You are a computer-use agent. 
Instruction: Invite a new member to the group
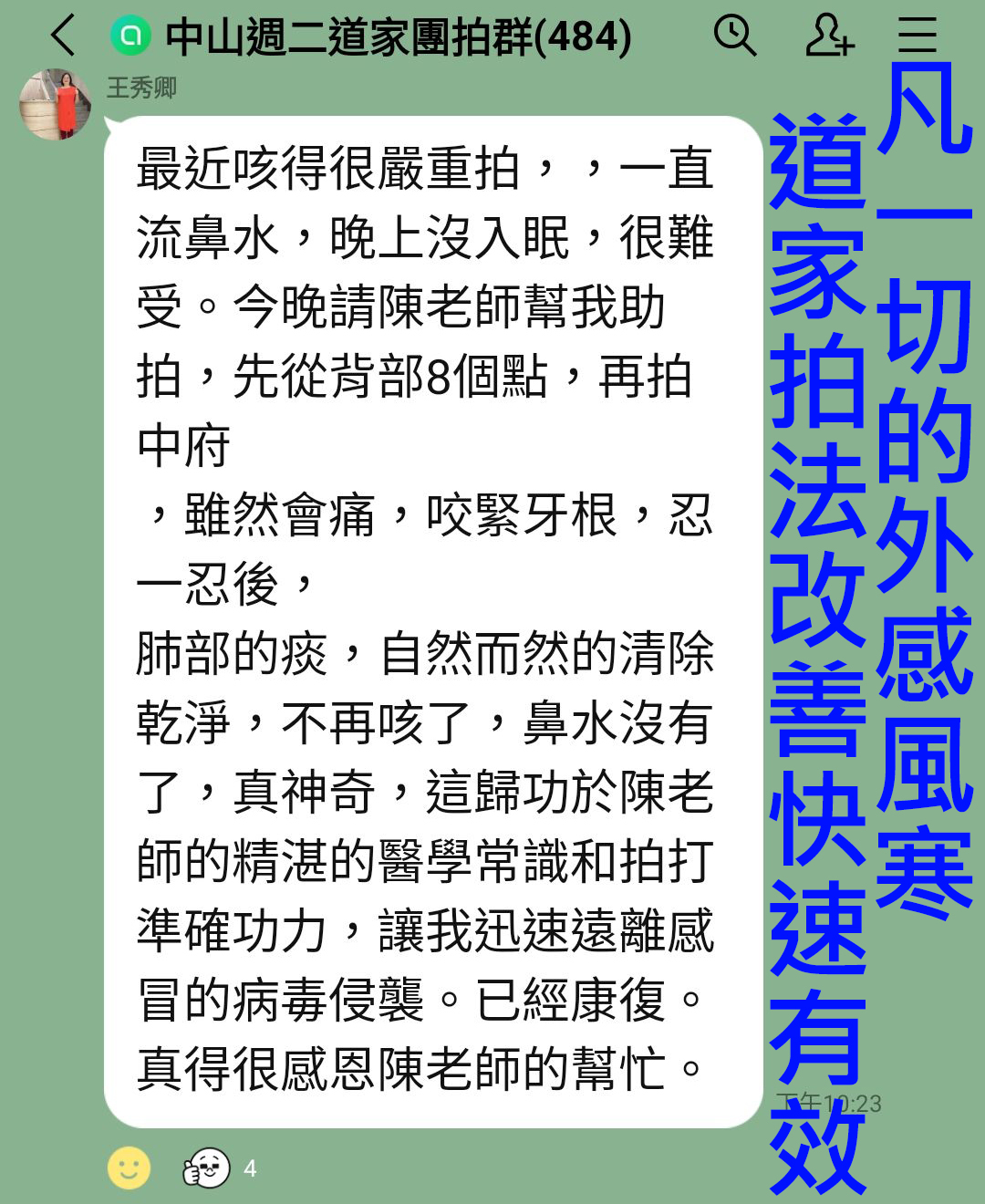click(828, 36)
